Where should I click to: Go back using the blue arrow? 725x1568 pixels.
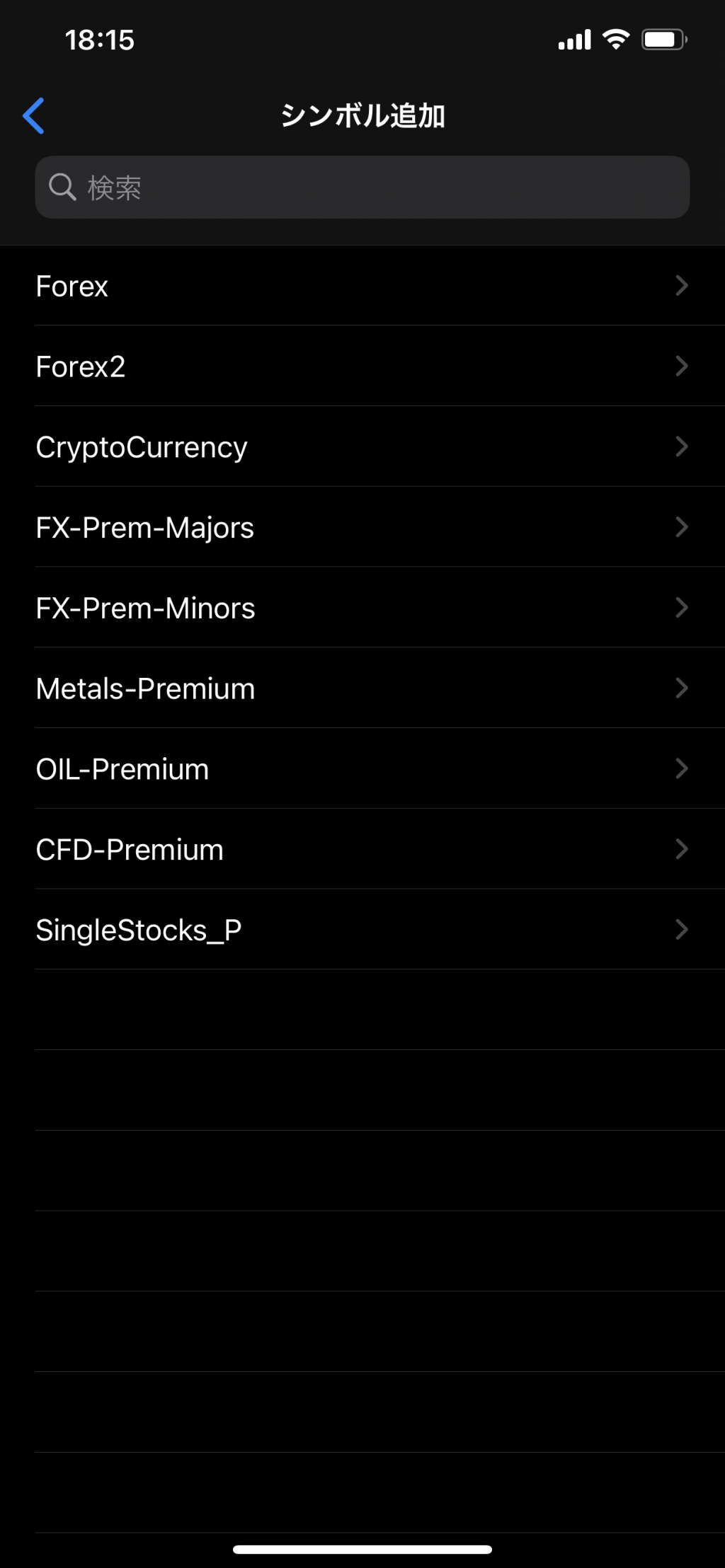[x=33, y=116]
